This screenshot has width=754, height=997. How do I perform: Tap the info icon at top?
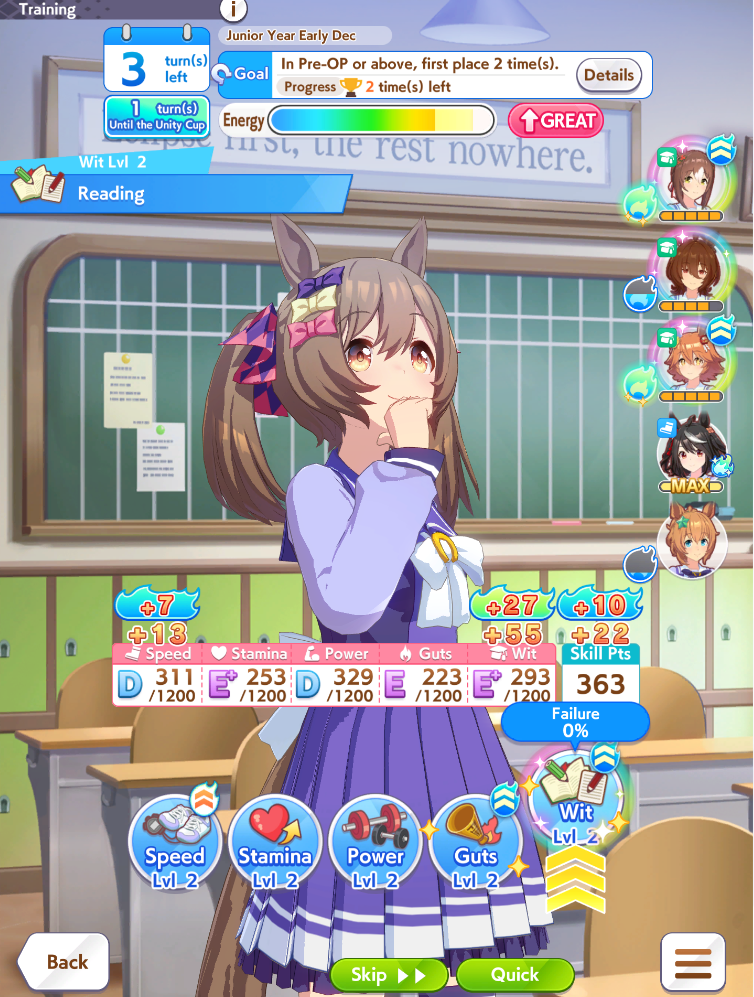click(233, 10)
